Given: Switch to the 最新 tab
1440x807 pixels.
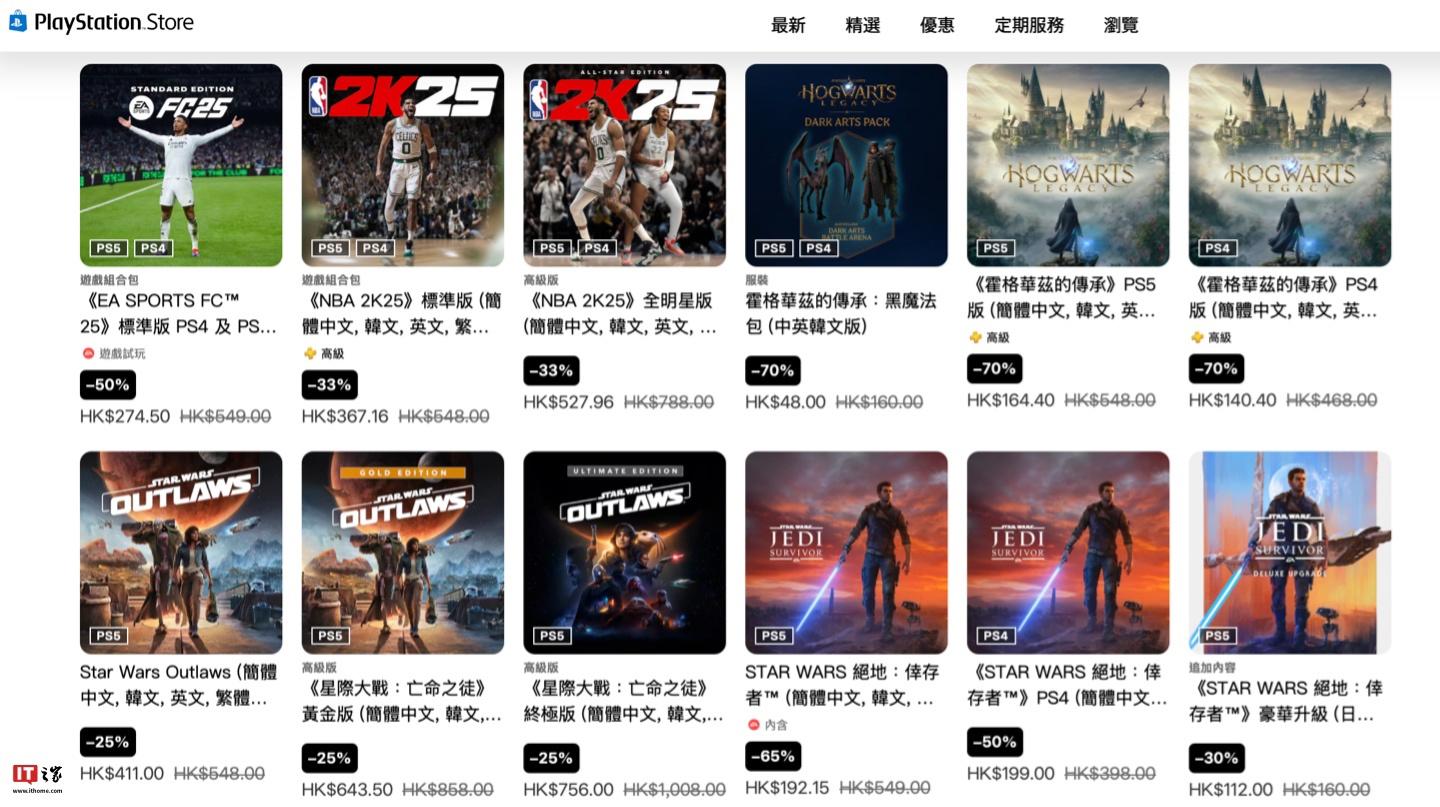Looking at the screenshot, I should point(788,26).
